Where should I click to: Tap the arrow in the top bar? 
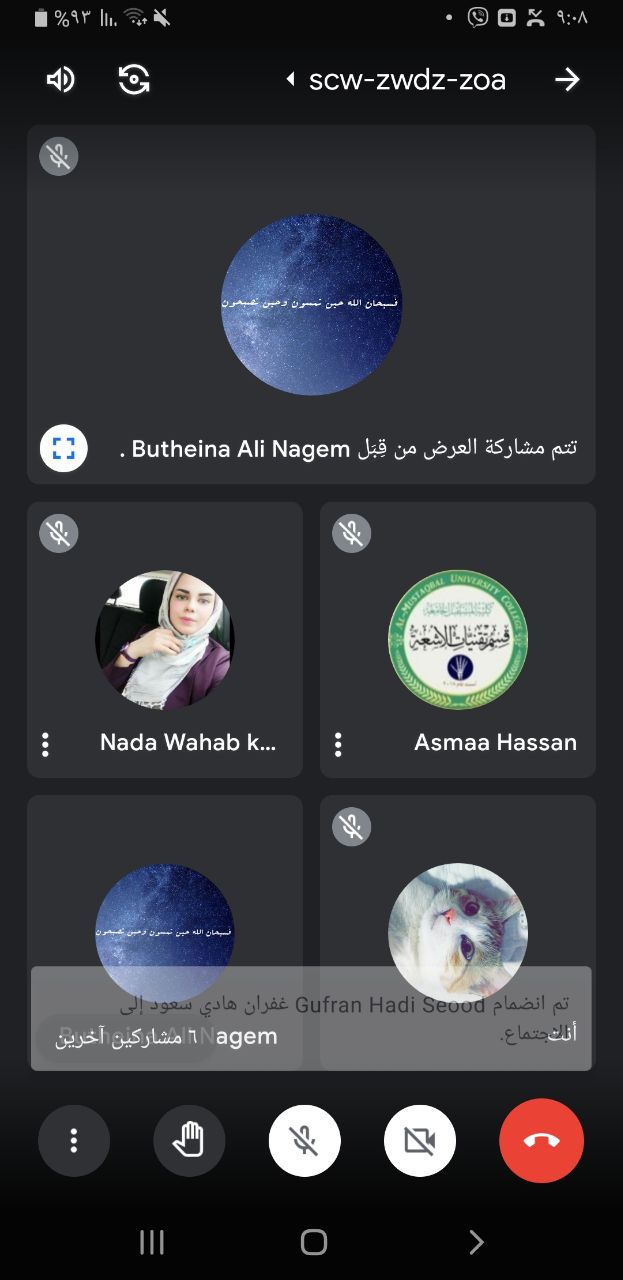[567, 80]
